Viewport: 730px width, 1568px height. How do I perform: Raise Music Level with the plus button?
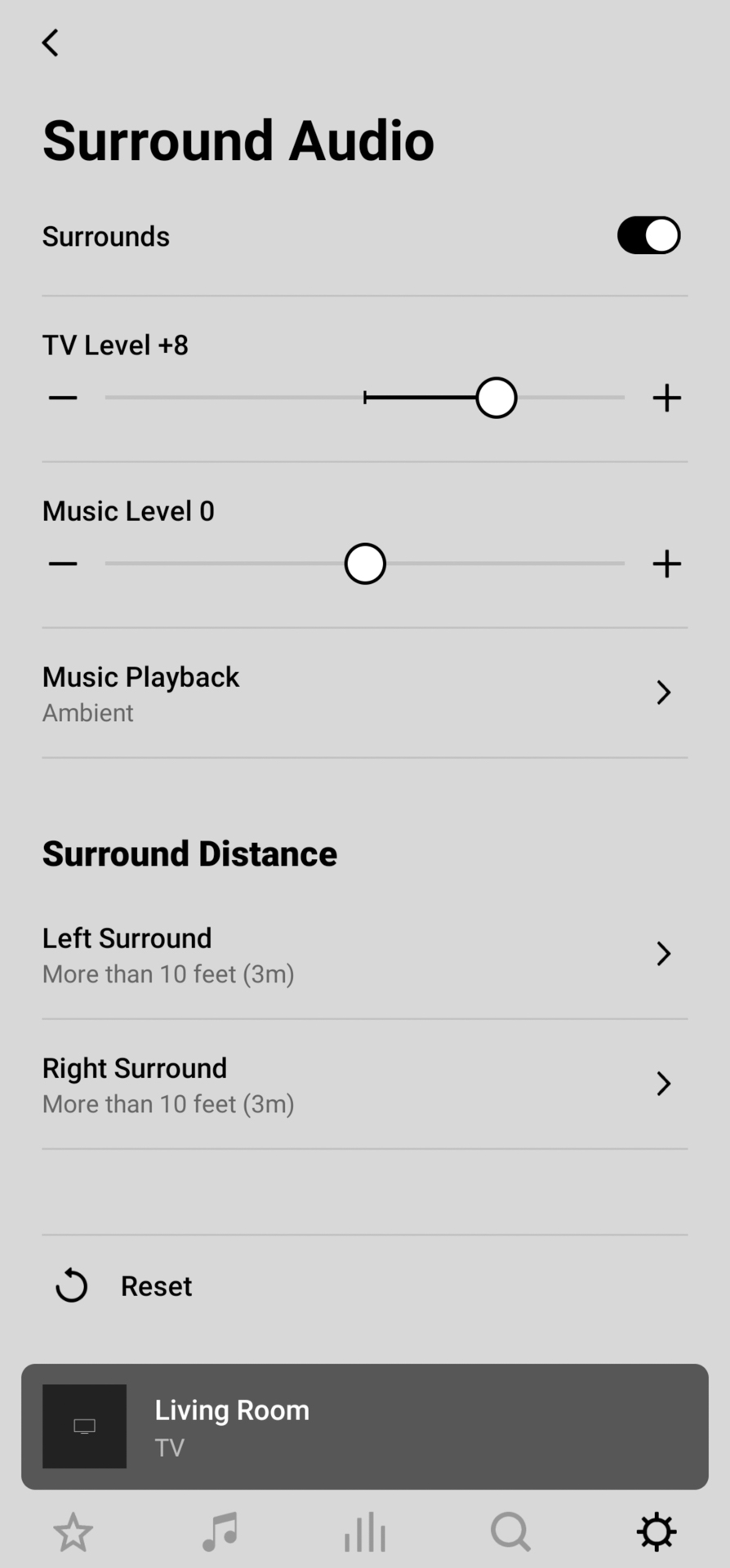(x=666, y=563)
